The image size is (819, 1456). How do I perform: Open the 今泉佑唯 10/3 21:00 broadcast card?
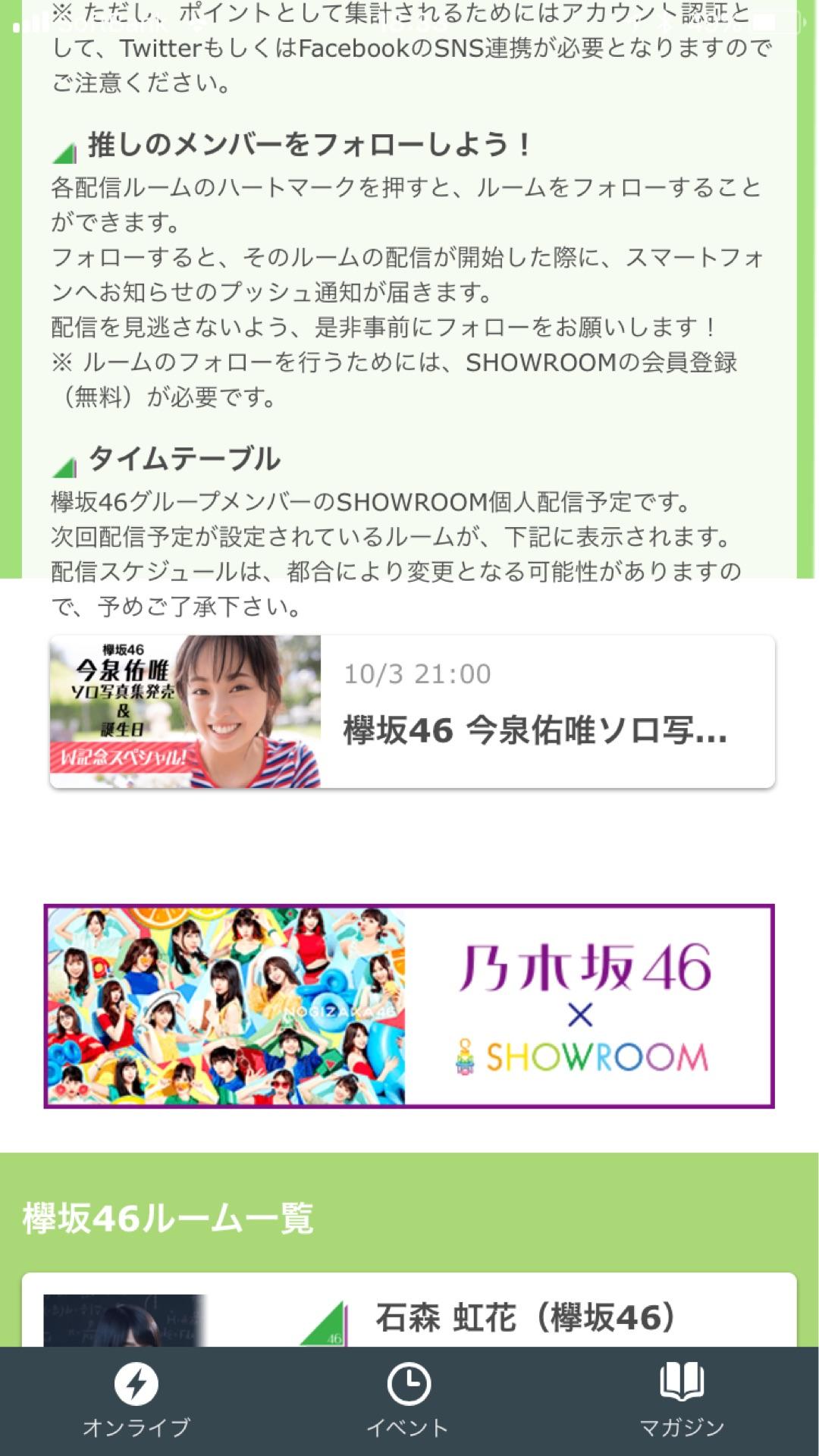[x=412, y=711]
